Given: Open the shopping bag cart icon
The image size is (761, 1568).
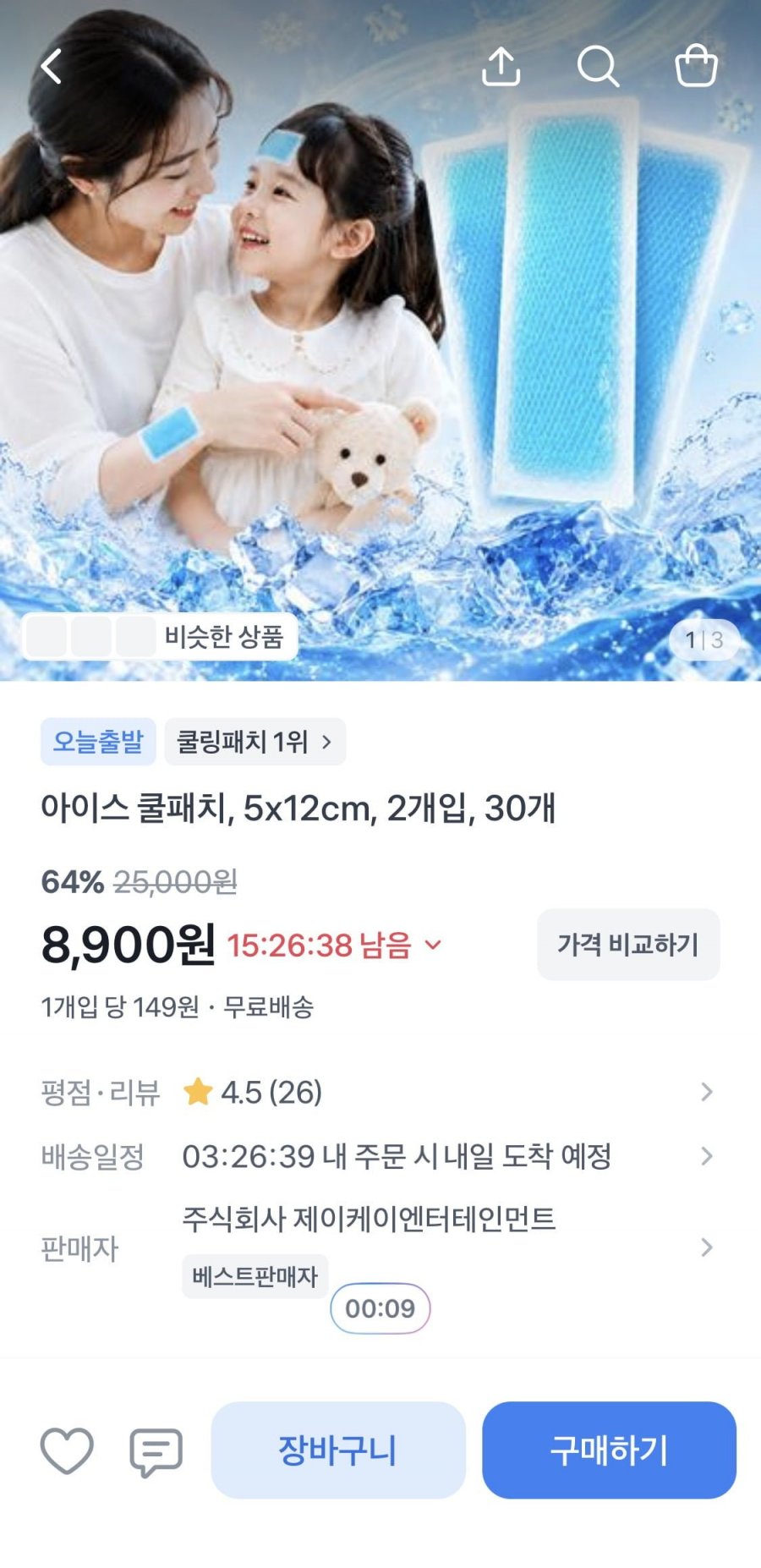Looking at the screenshot, I should point(696,66).
